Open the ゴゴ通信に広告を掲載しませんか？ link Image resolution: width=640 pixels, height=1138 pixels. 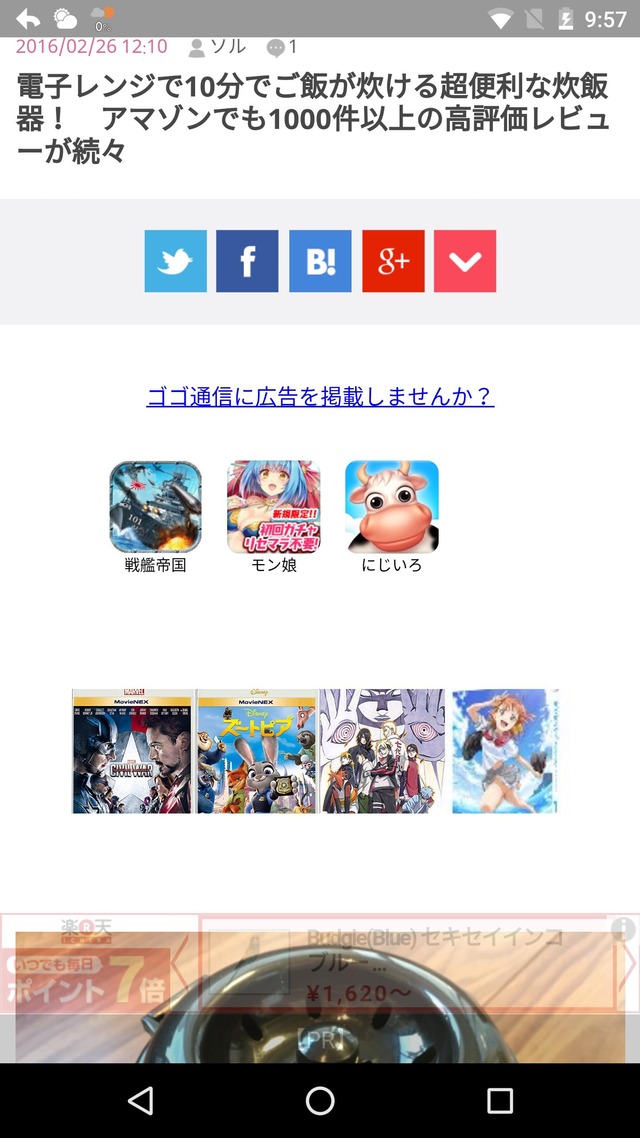tap(320, 397)
